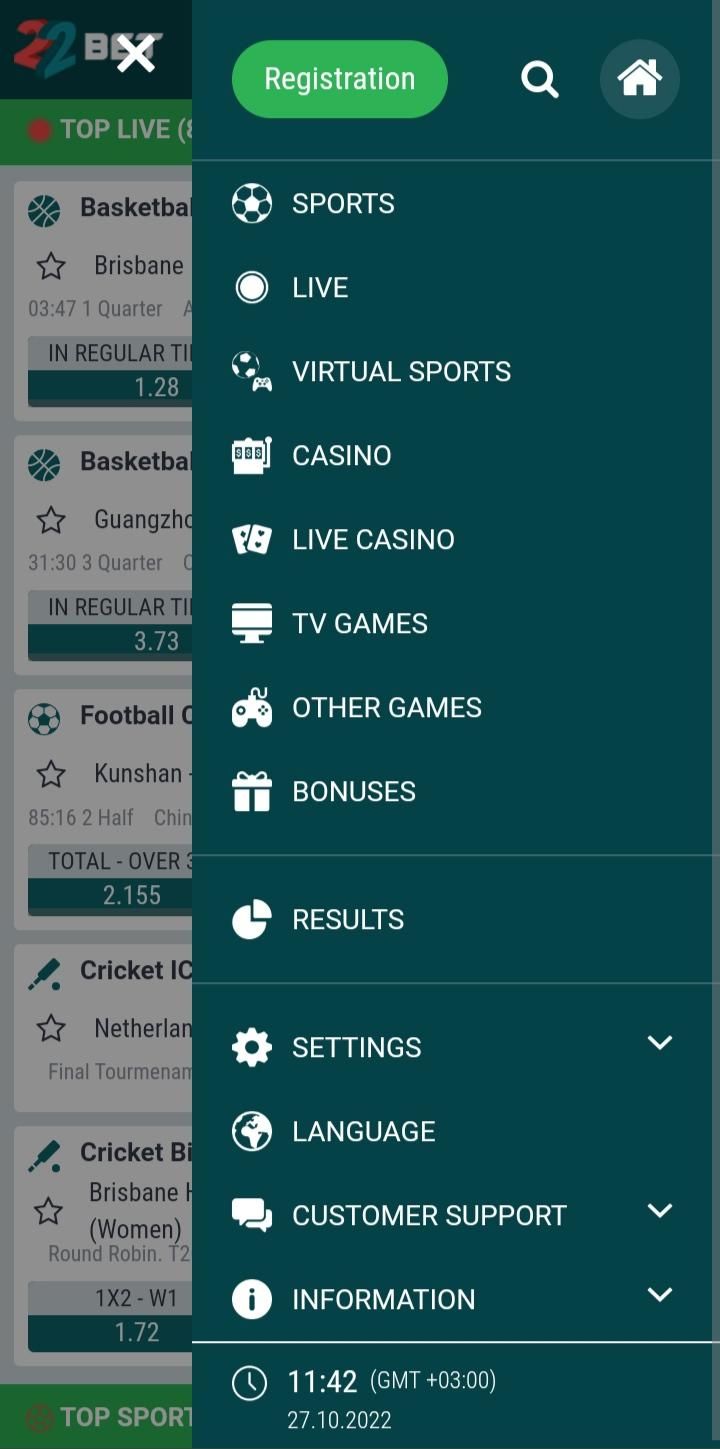This screenshot has width=720, height=1449.
Task: Change the Language
Action: (x=363, y=1132)
